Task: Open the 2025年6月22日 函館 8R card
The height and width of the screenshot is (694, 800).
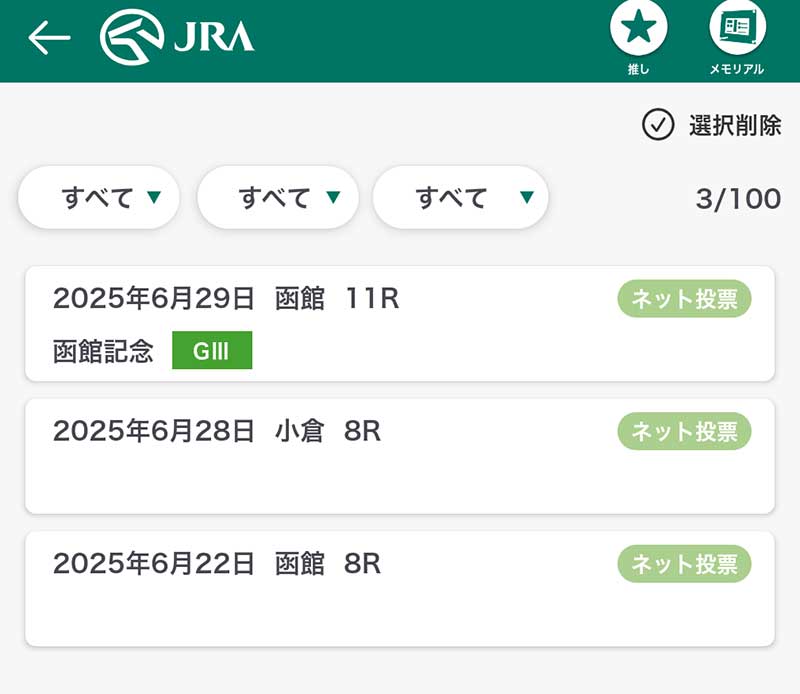Action: pyautogui.click(x=330, y=588)
